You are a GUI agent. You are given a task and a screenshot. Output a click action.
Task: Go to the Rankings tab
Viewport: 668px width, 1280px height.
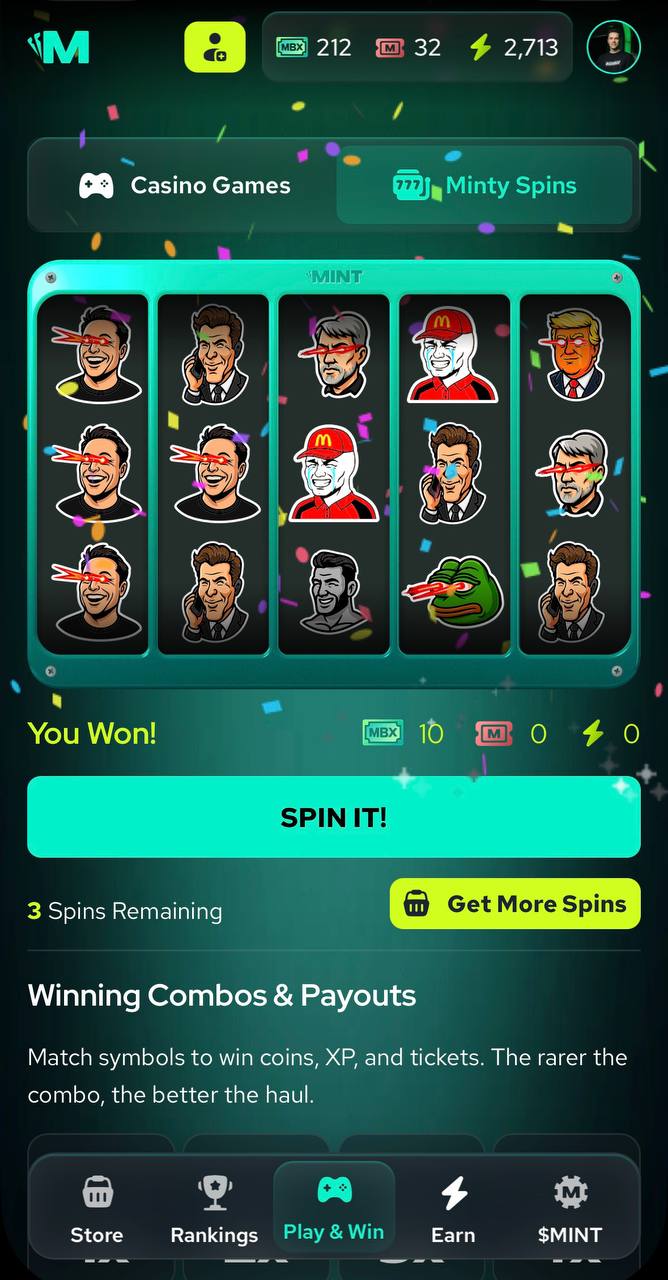click(x=214, y=1208)
